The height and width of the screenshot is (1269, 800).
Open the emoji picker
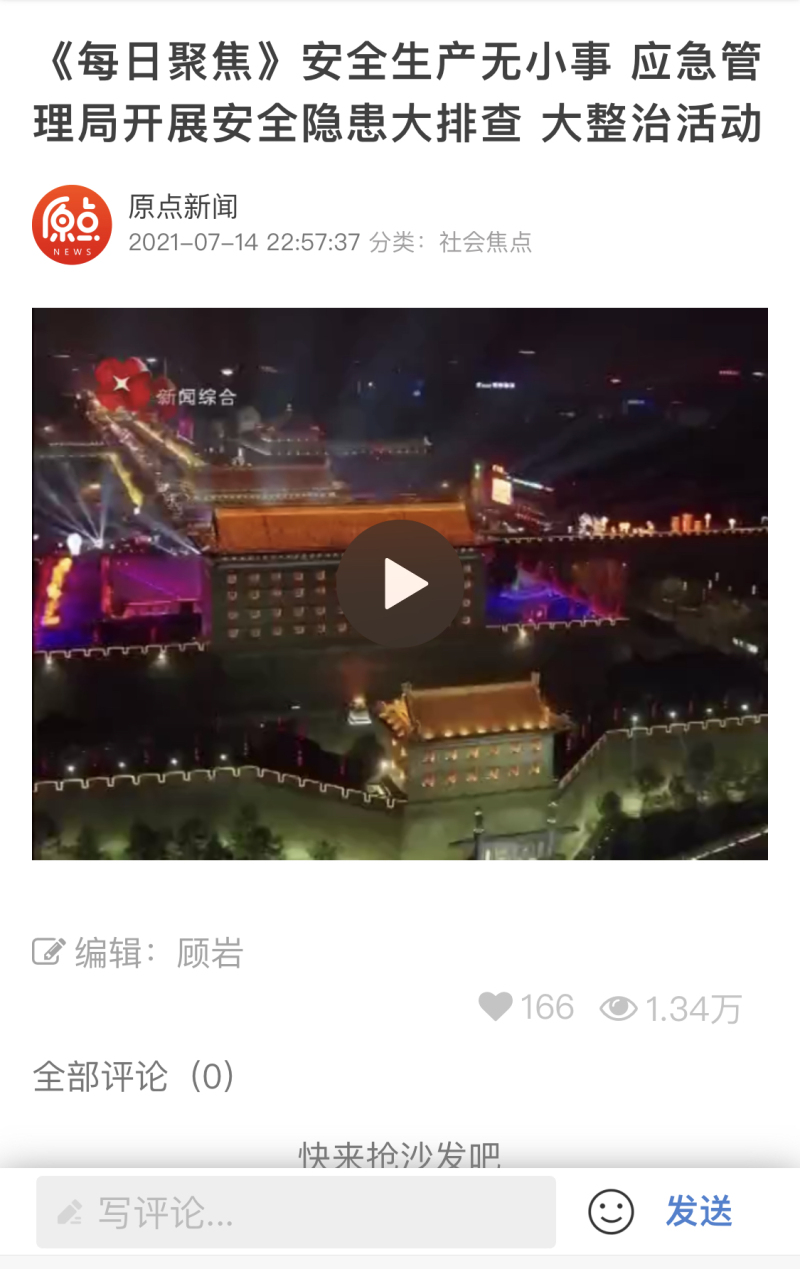pyautogui.click(x=610, y=1212)
